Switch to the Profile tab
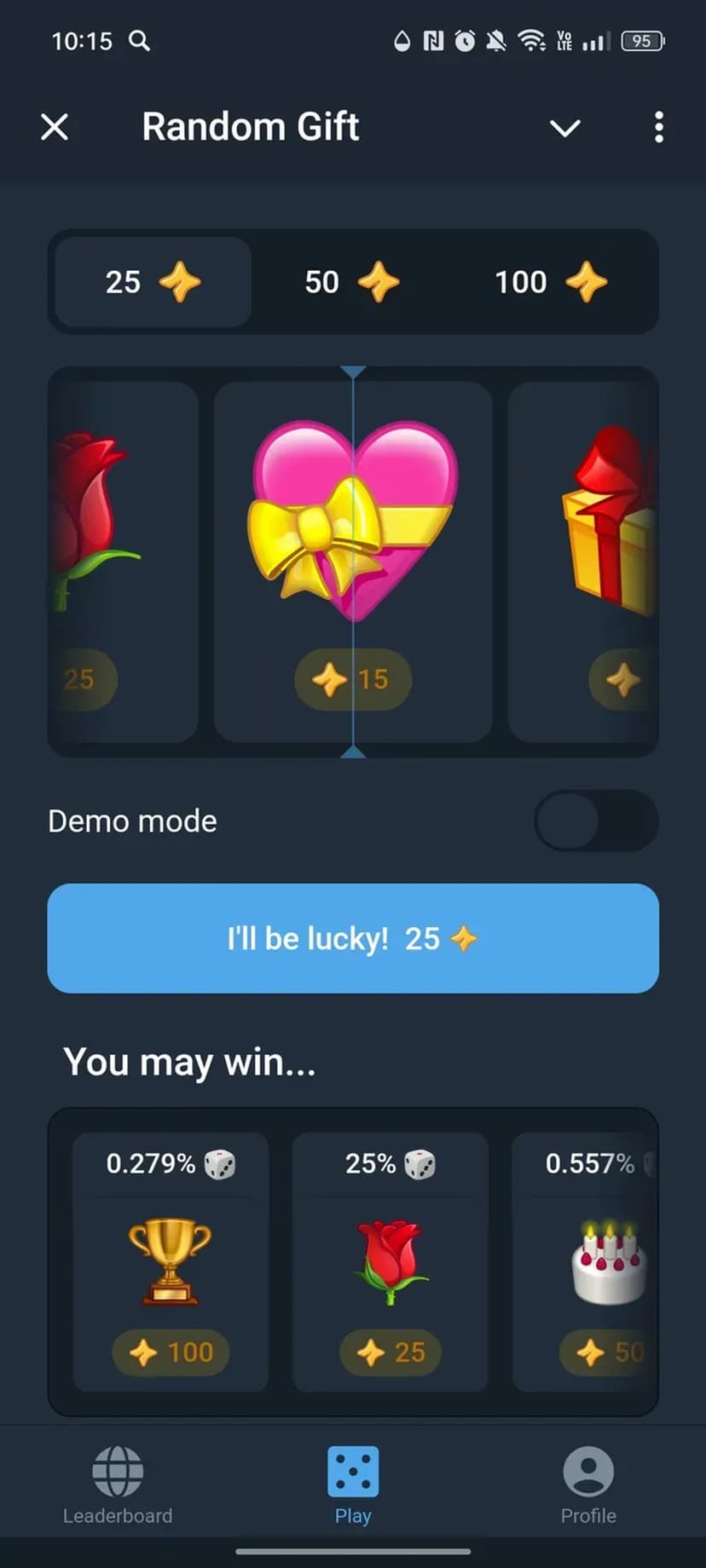 coord(588,1484)
